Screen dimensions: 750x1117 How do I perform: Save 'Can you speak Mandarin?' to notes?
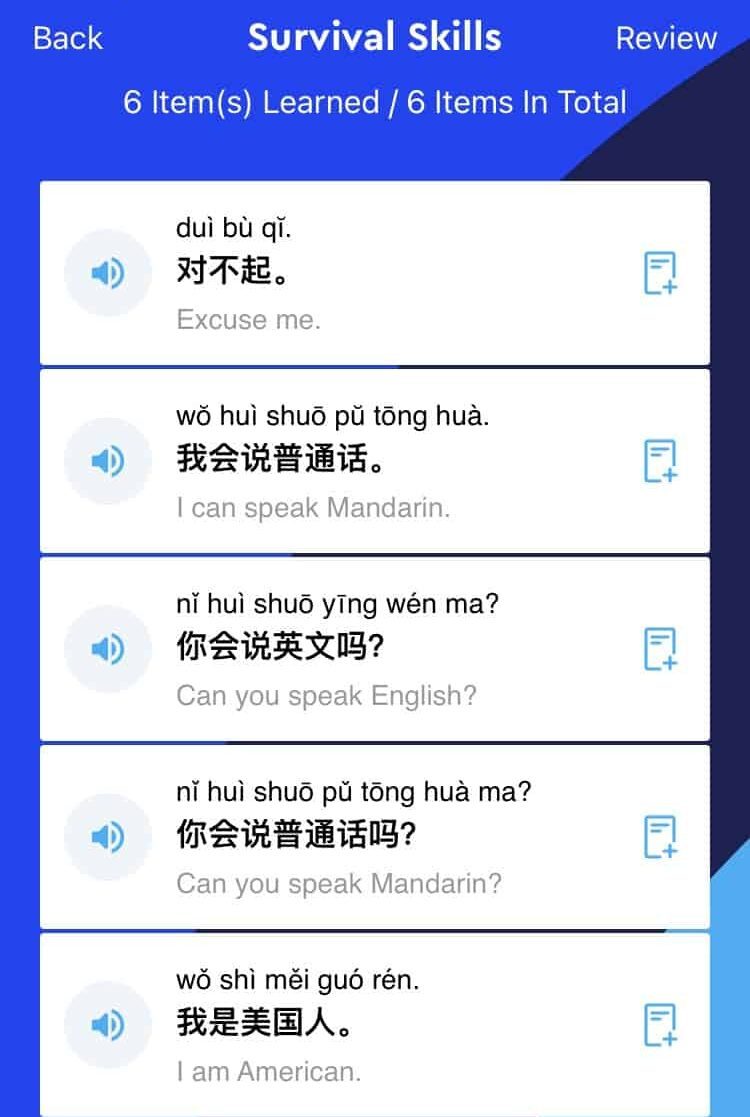(x=660, y=837)
